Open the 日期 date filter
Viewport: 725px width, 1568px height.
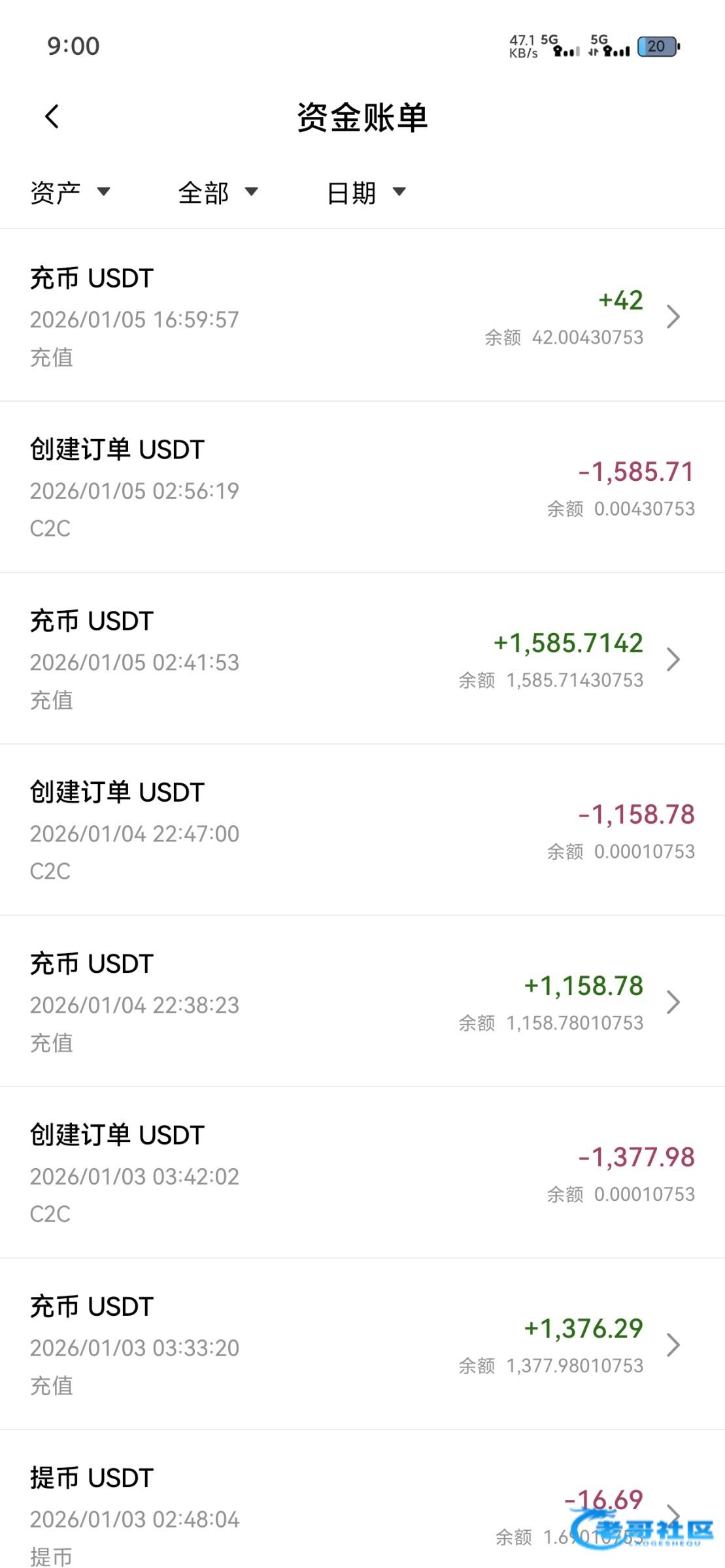(366, 192)
